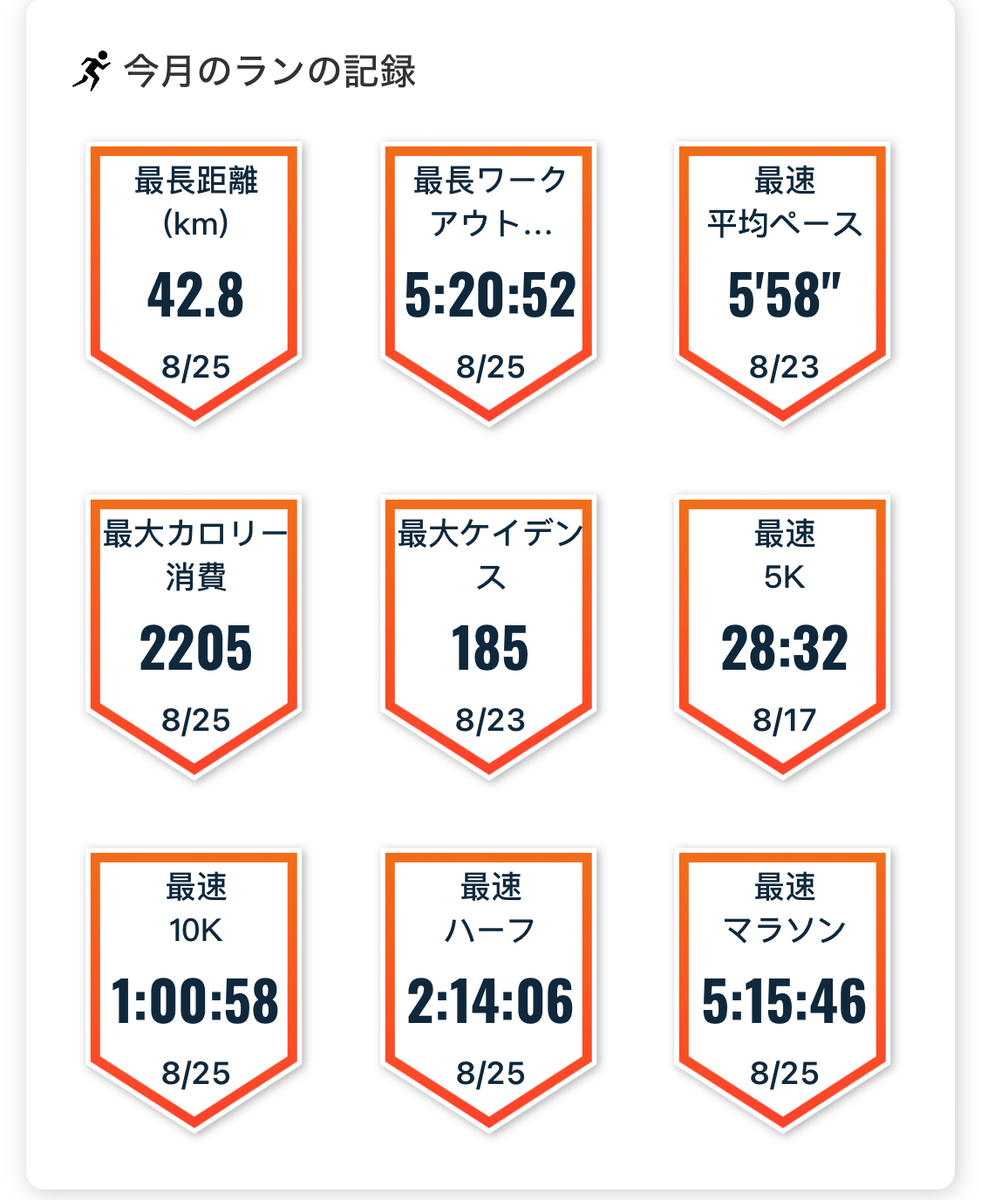Open the 最速マラソン 5:15:46 badge

(x=784, y=990)
